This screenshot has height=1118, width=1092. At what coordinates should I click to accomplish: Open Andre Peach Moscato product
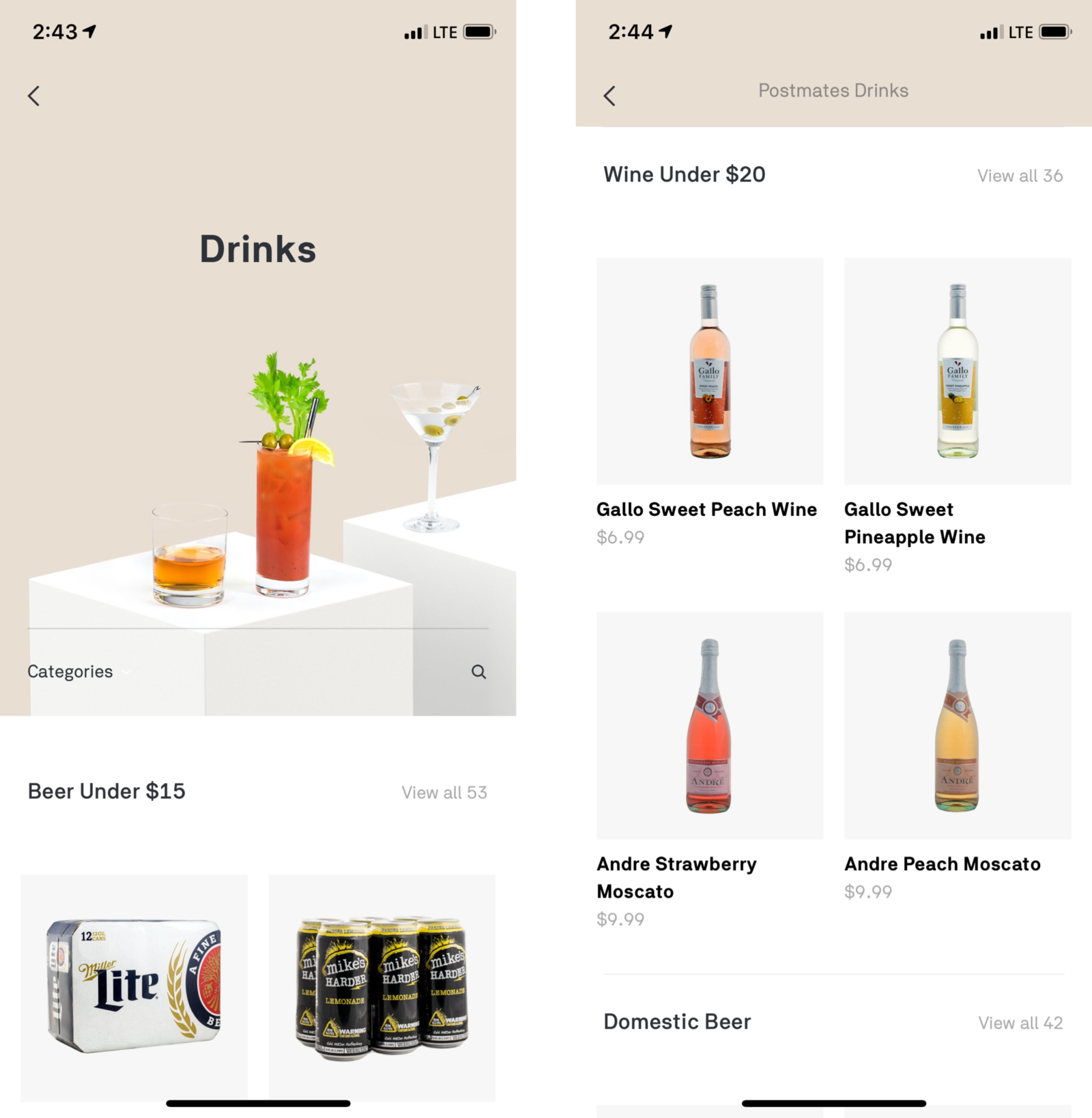click(x=958, y=726)
